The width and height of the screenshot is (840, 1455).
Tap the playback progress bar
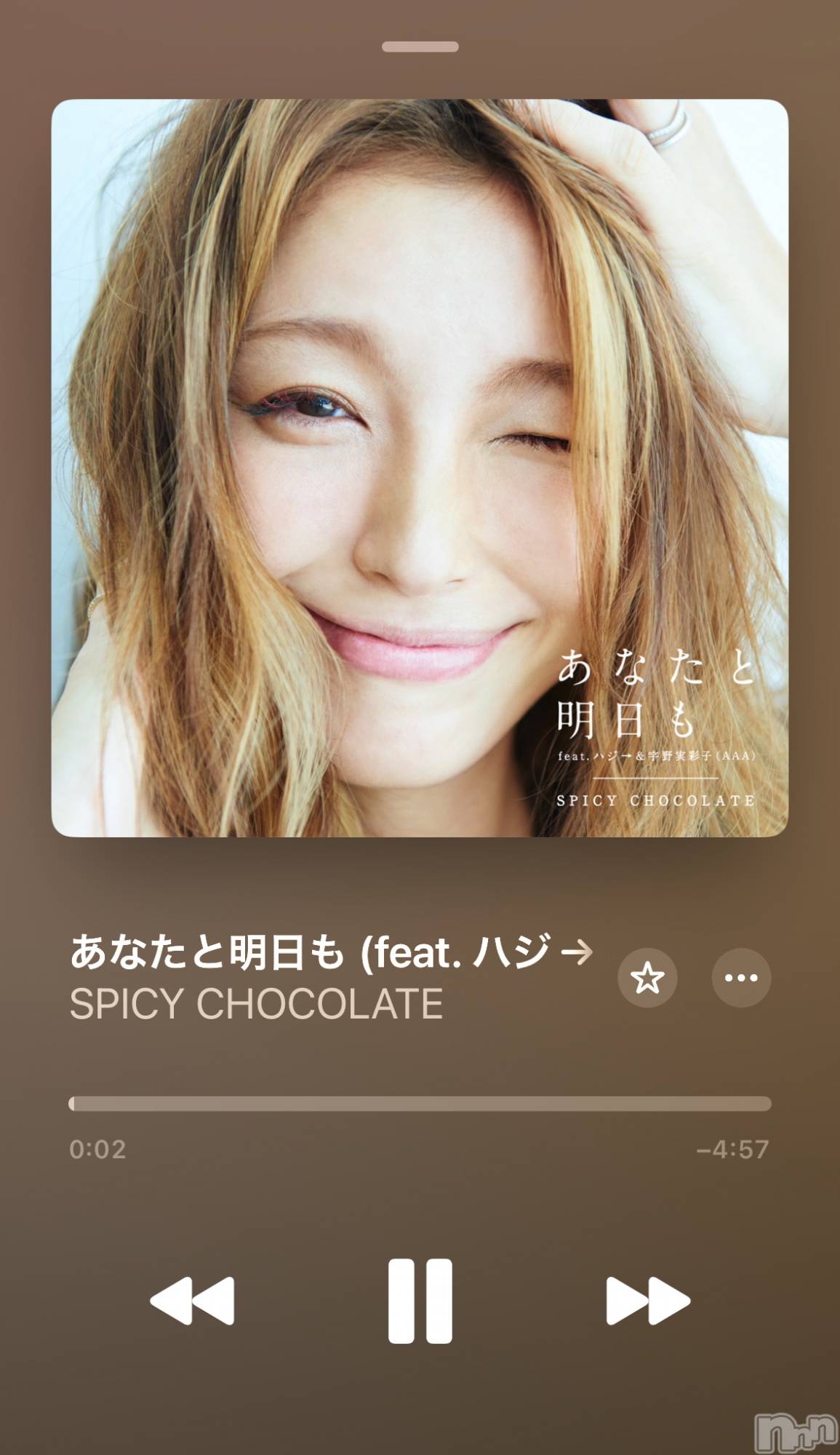(420, 1104)
